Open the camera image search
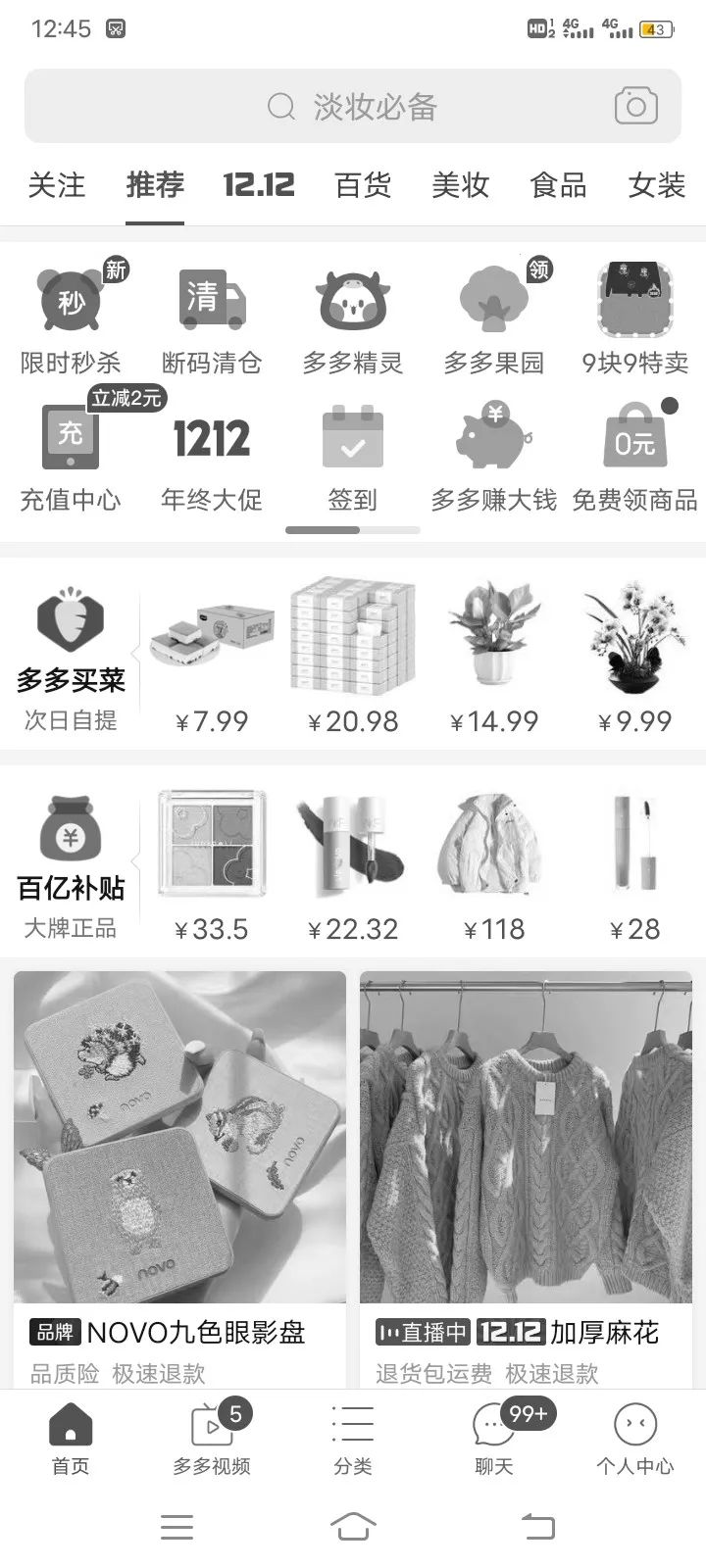The height and width of the screenshot is (1568, 706). 635,107
